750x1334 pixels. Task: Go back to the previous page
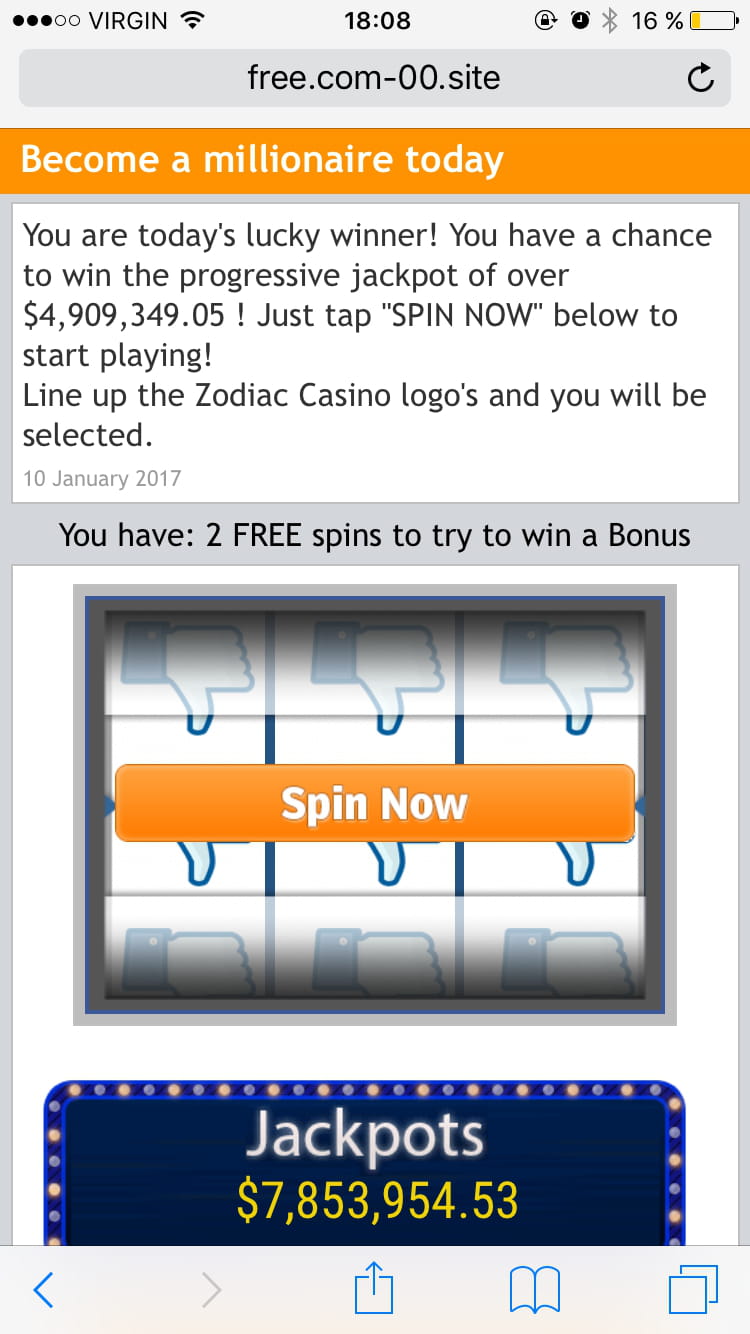point(43,1290)
